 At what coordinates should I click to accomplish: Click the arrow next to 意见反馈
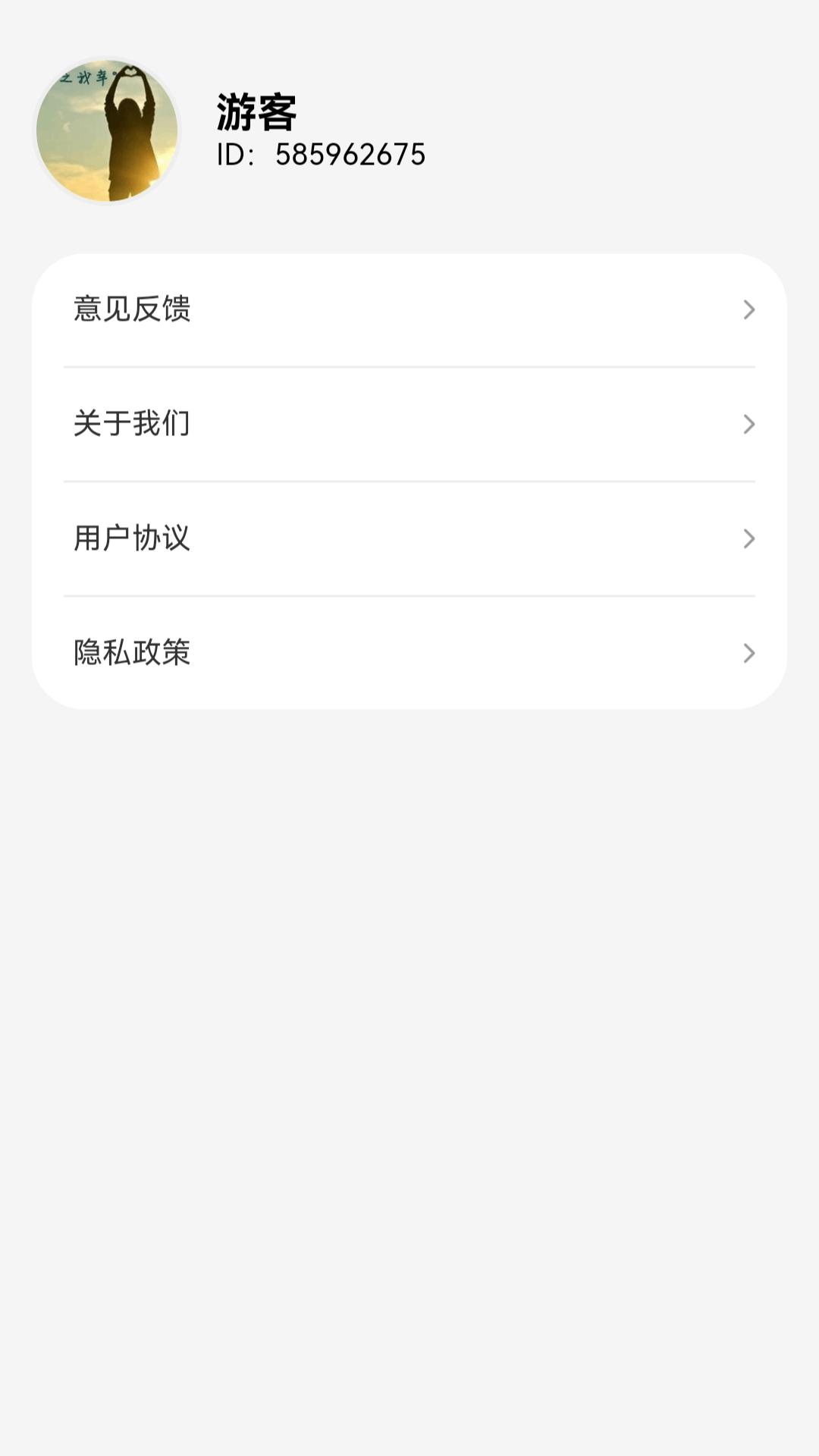point(749,309)
